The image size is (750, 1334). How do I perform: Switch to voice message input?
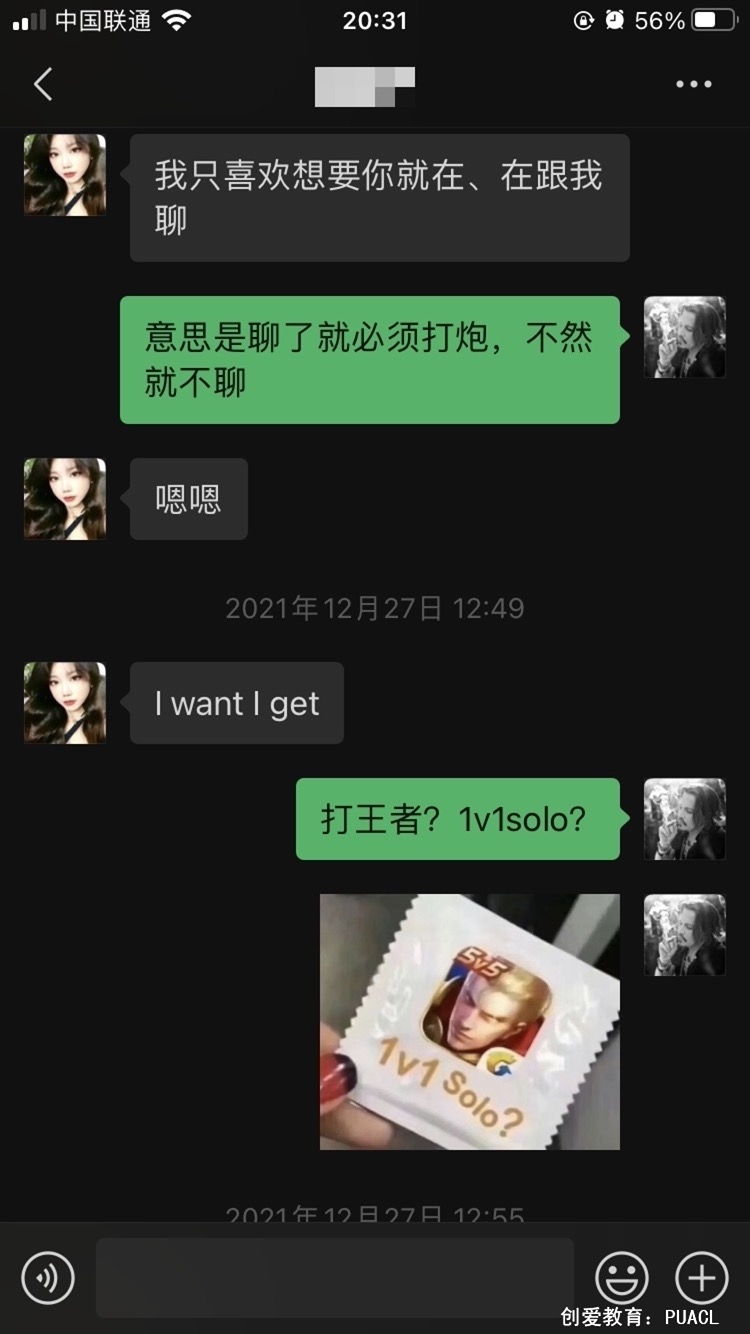(x=48, y=1277)
